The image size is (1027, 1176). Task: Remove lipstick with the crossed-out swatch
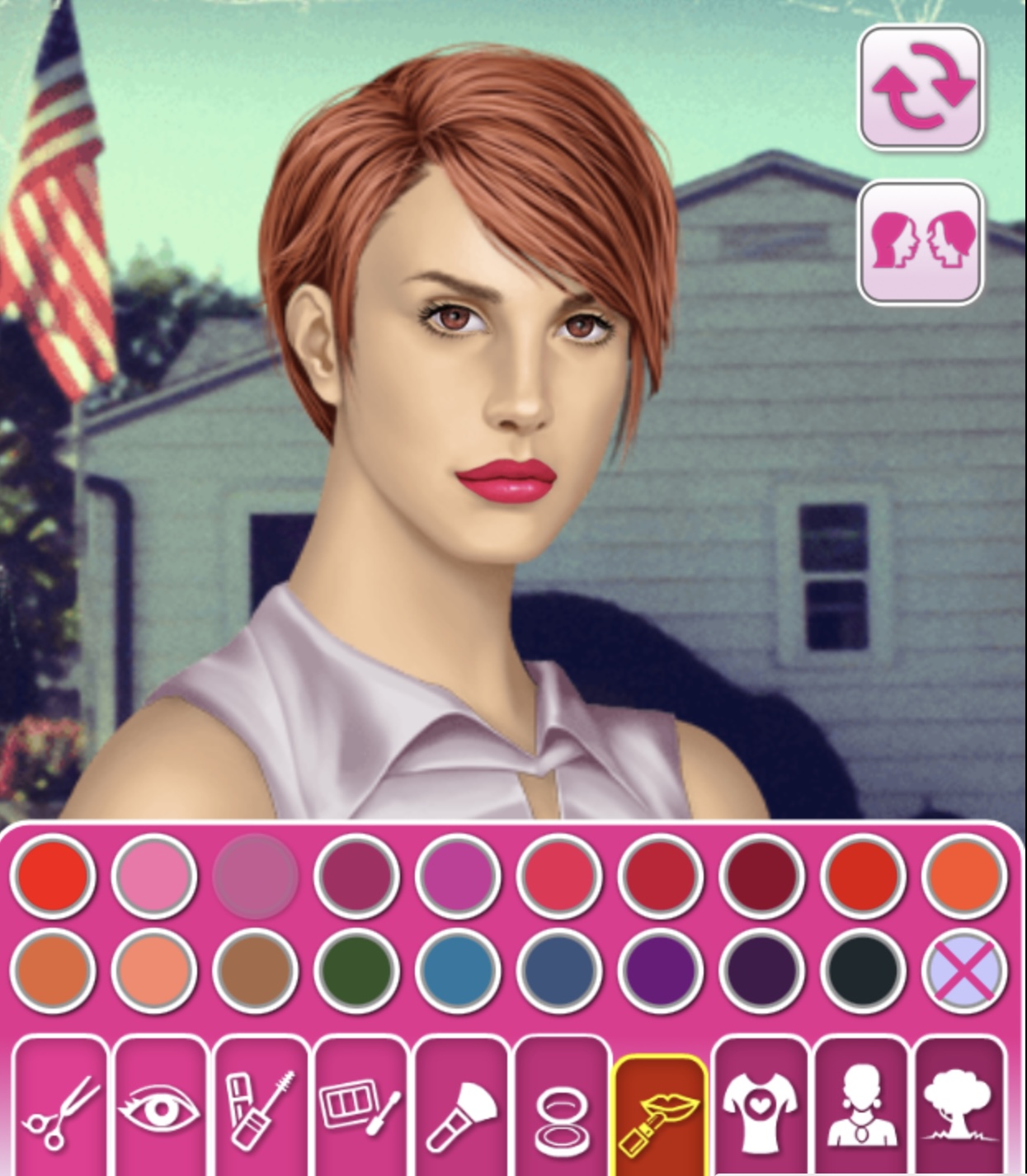coord(964,971)
